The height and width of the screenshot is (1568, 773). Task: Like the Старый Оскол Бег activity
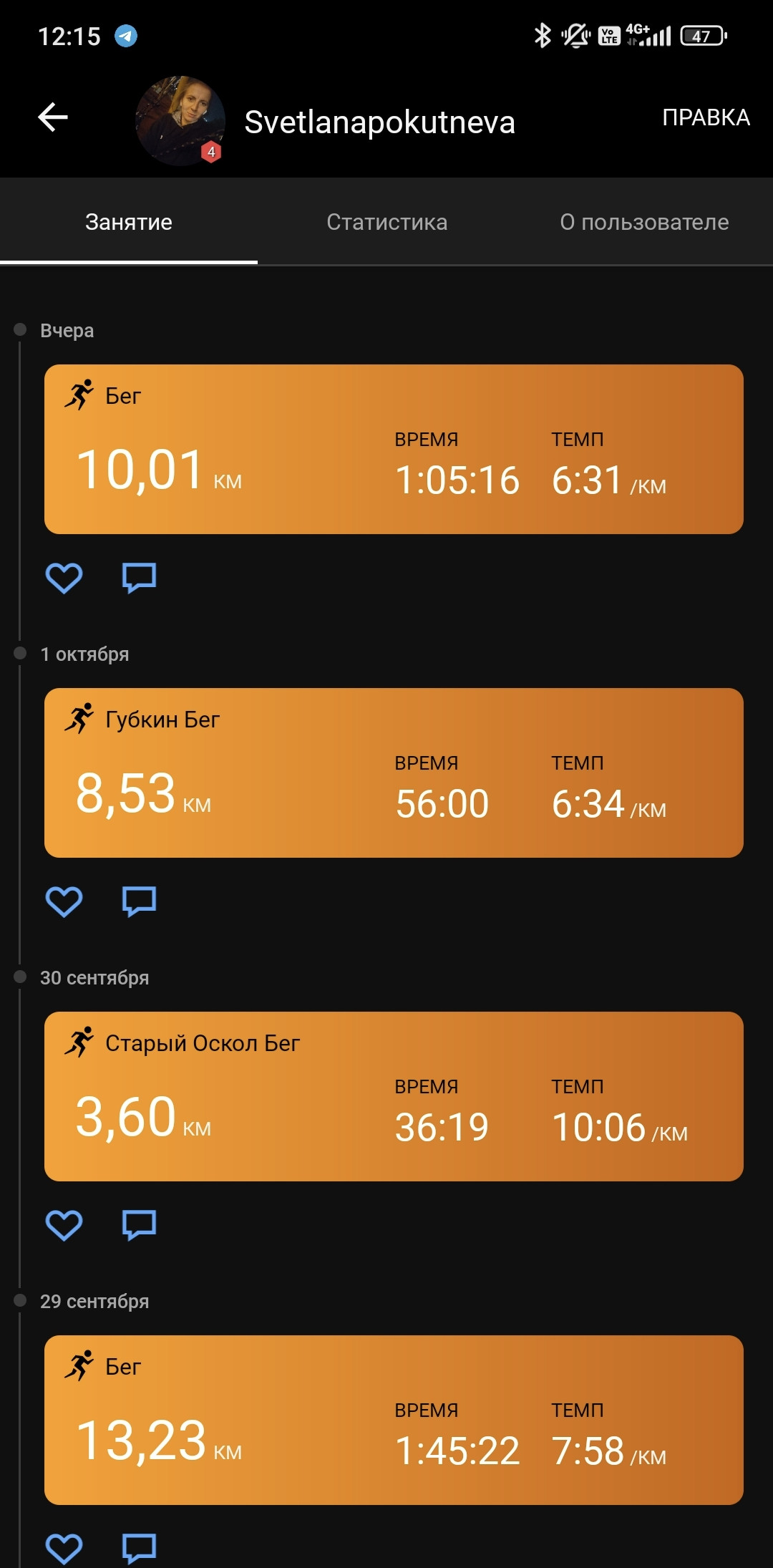coord(64,1225)
